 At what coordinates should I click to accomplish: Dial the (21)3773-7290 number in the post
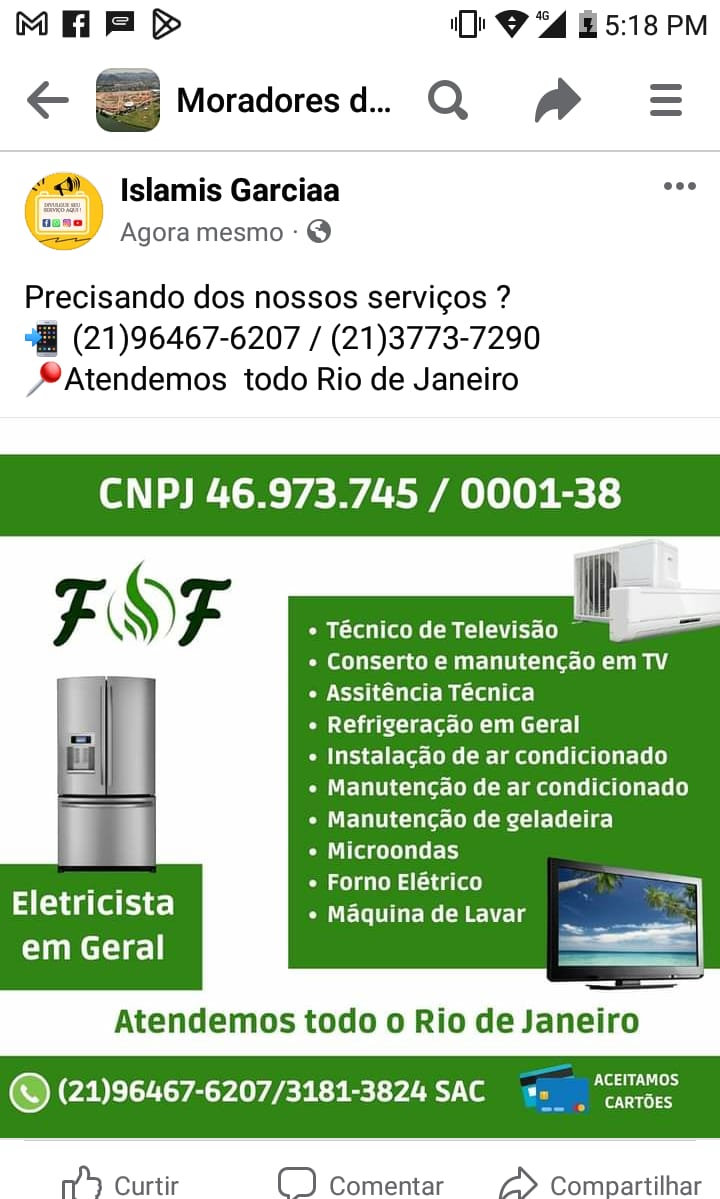click(x=435, y=338)
